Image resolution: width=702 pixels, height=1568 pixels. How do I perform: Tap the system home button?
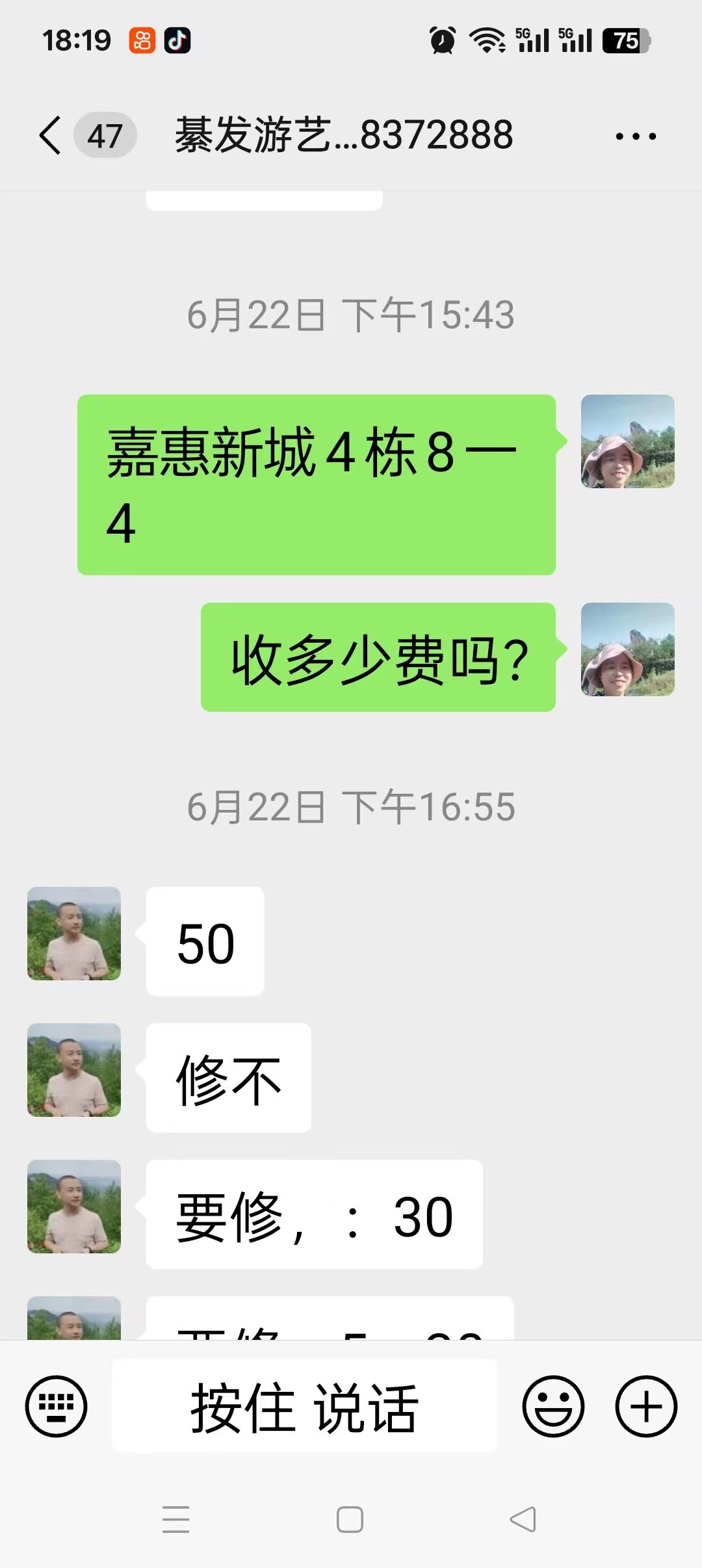pyautogui.click(x=350, y=1520)
